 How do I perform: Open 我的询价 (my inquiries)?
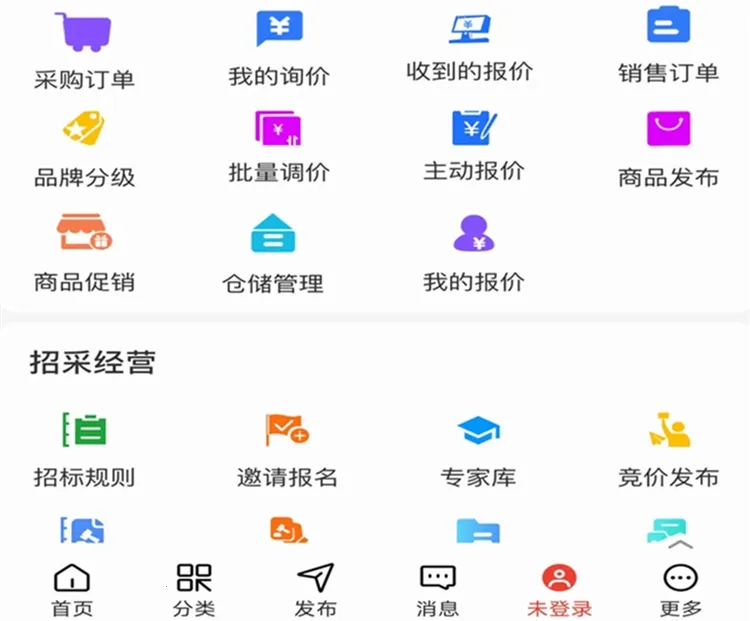(278, 46)
